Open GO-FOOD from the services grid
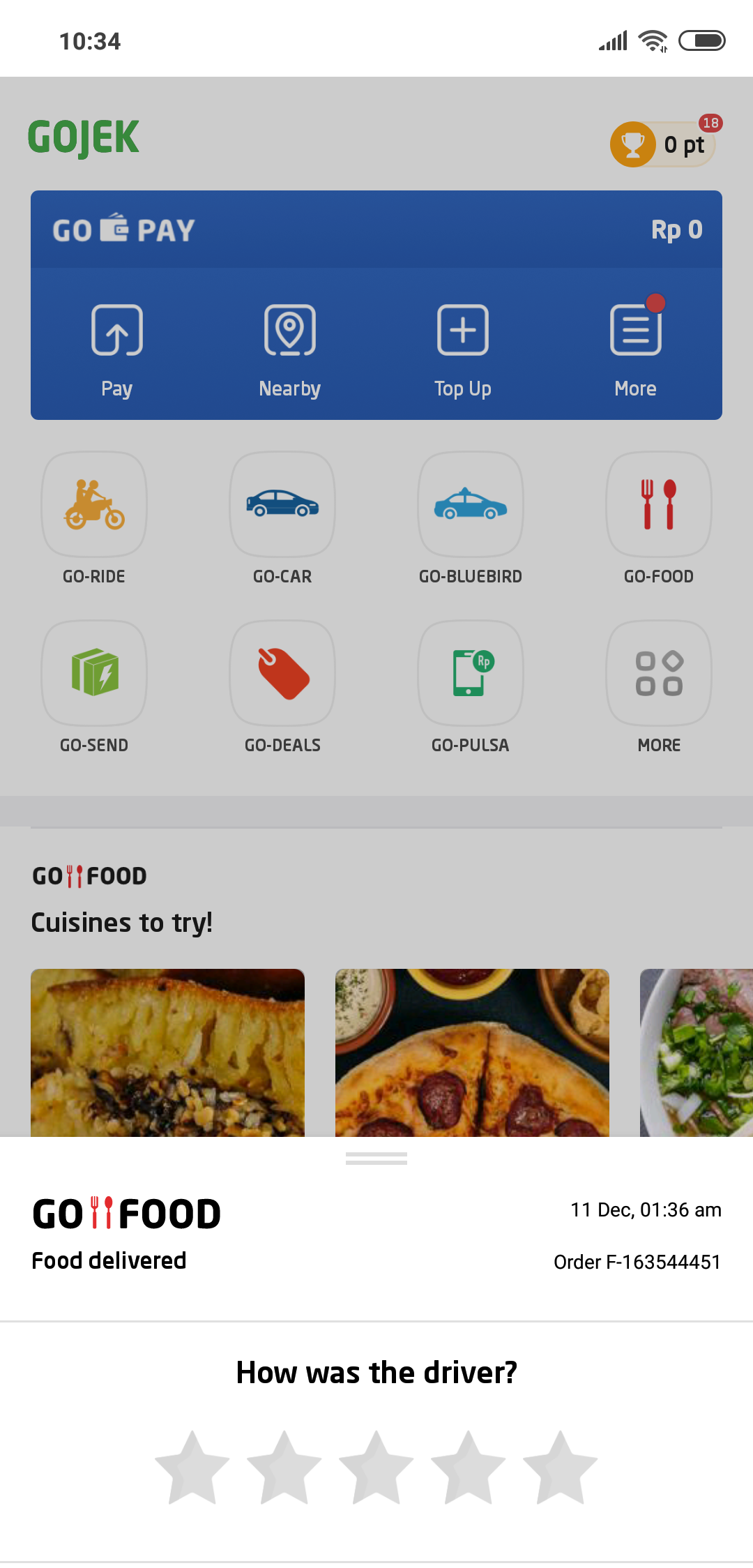This screenshot has height=1568, width=753. point(659,504)
